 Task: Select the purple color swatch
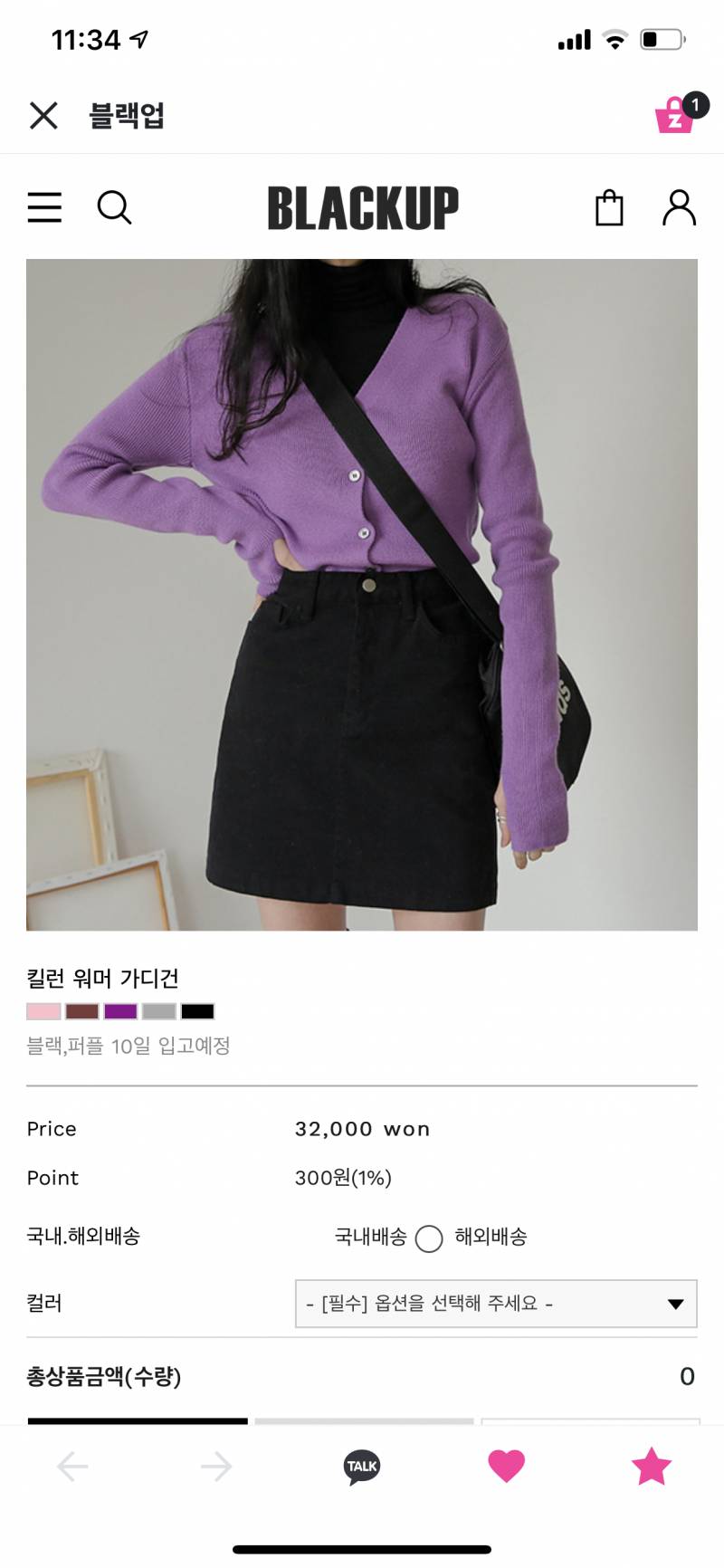pos(122,1010)
